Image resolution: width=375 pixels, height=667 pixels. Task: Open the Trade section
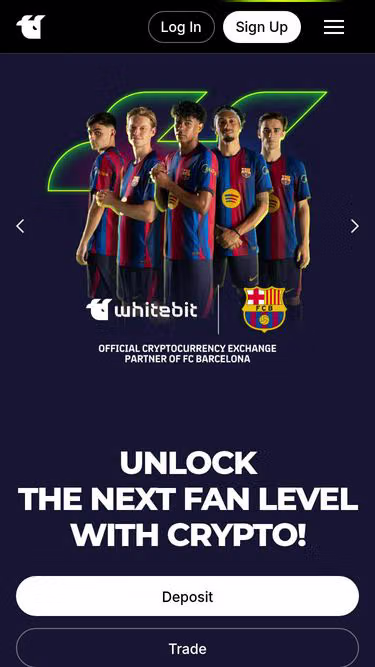point(188,648)
